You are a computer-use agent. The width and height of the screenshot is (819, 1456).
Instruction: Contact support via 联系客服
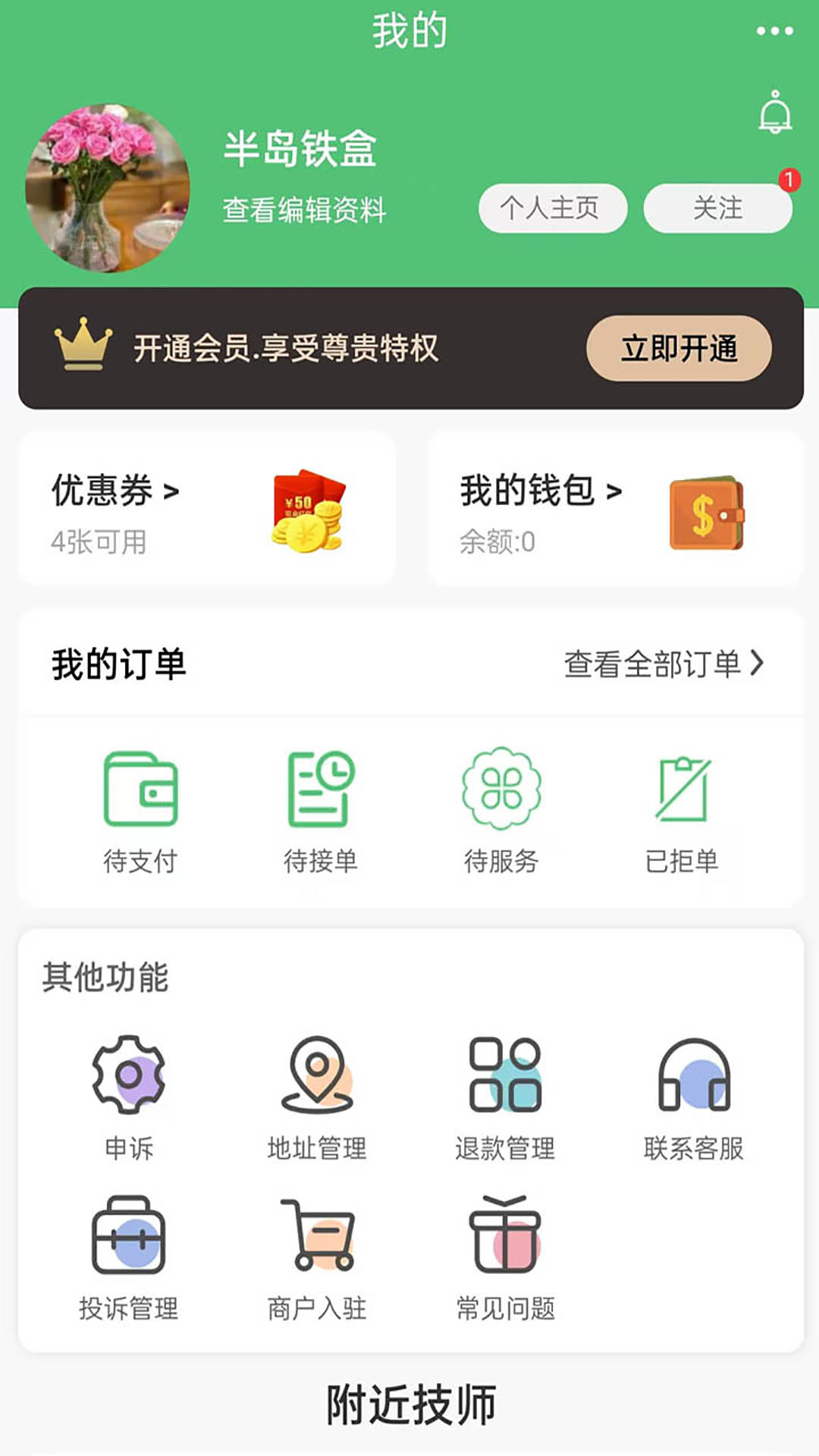pyautogui.click(x=693, y=1097)
